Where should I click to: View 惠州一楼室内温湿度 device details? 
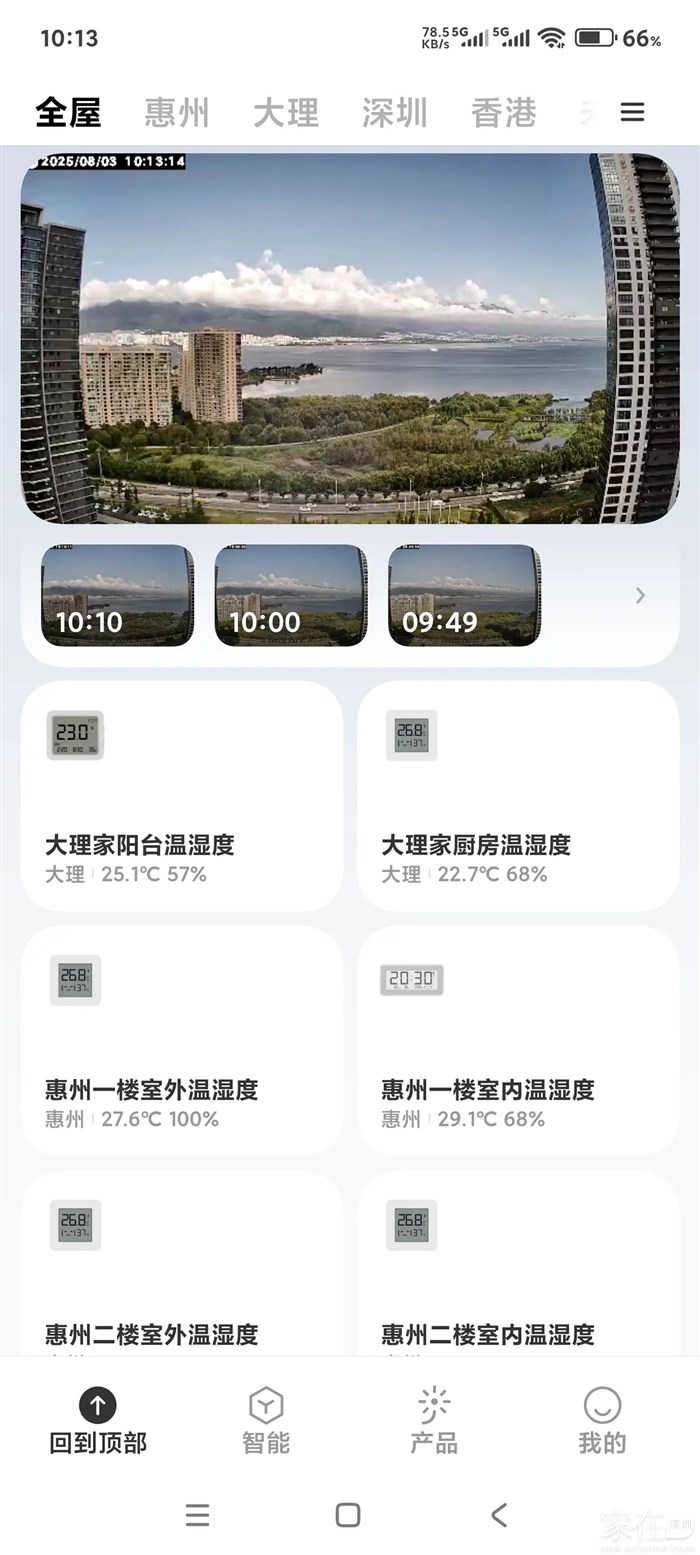[518, 1041]
